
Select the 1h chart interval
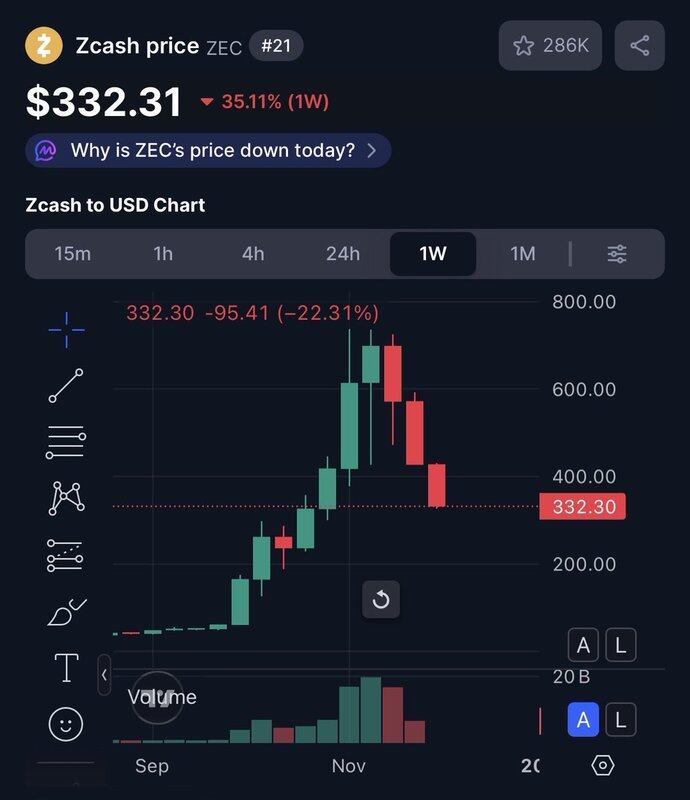[163, 254]
